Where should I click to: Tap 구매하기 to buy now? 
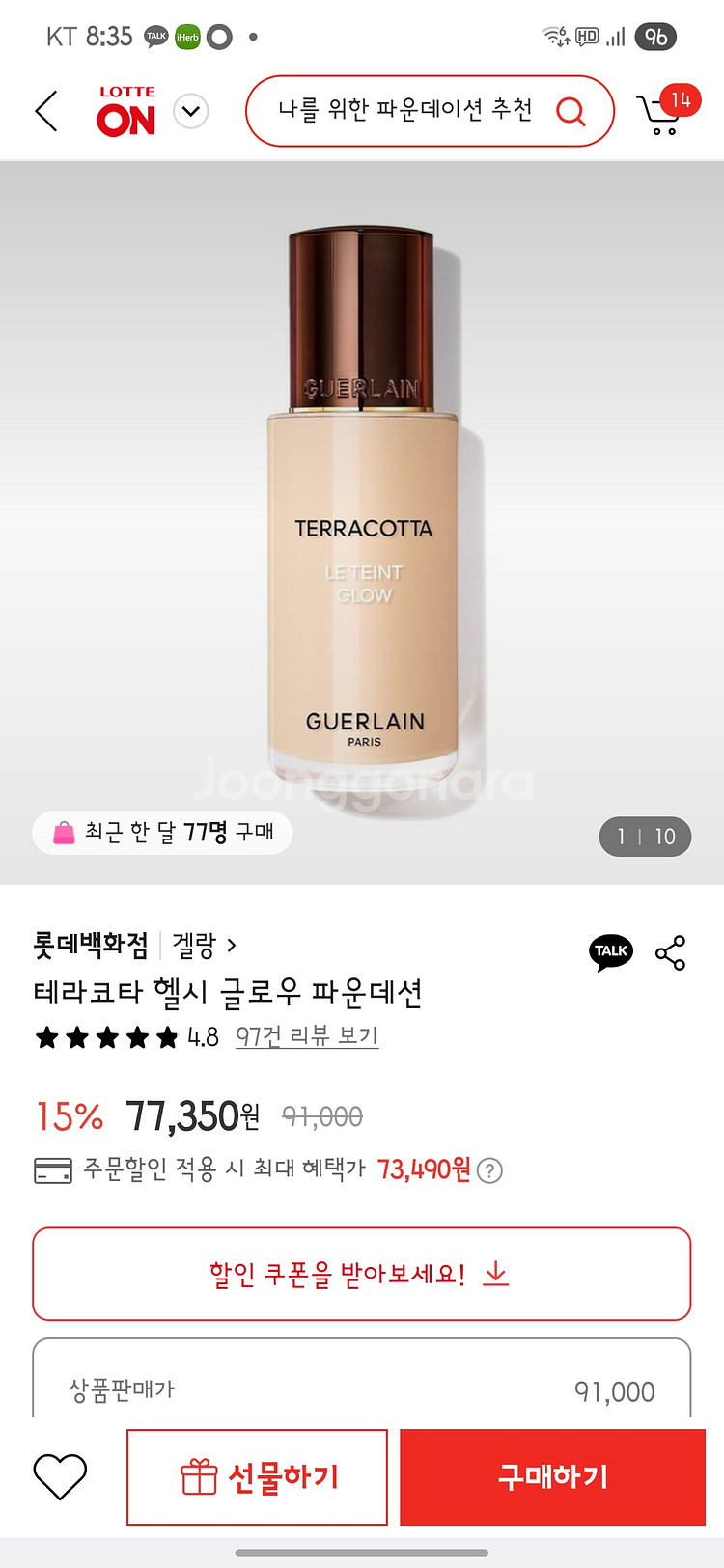(x=552, y=1477)
